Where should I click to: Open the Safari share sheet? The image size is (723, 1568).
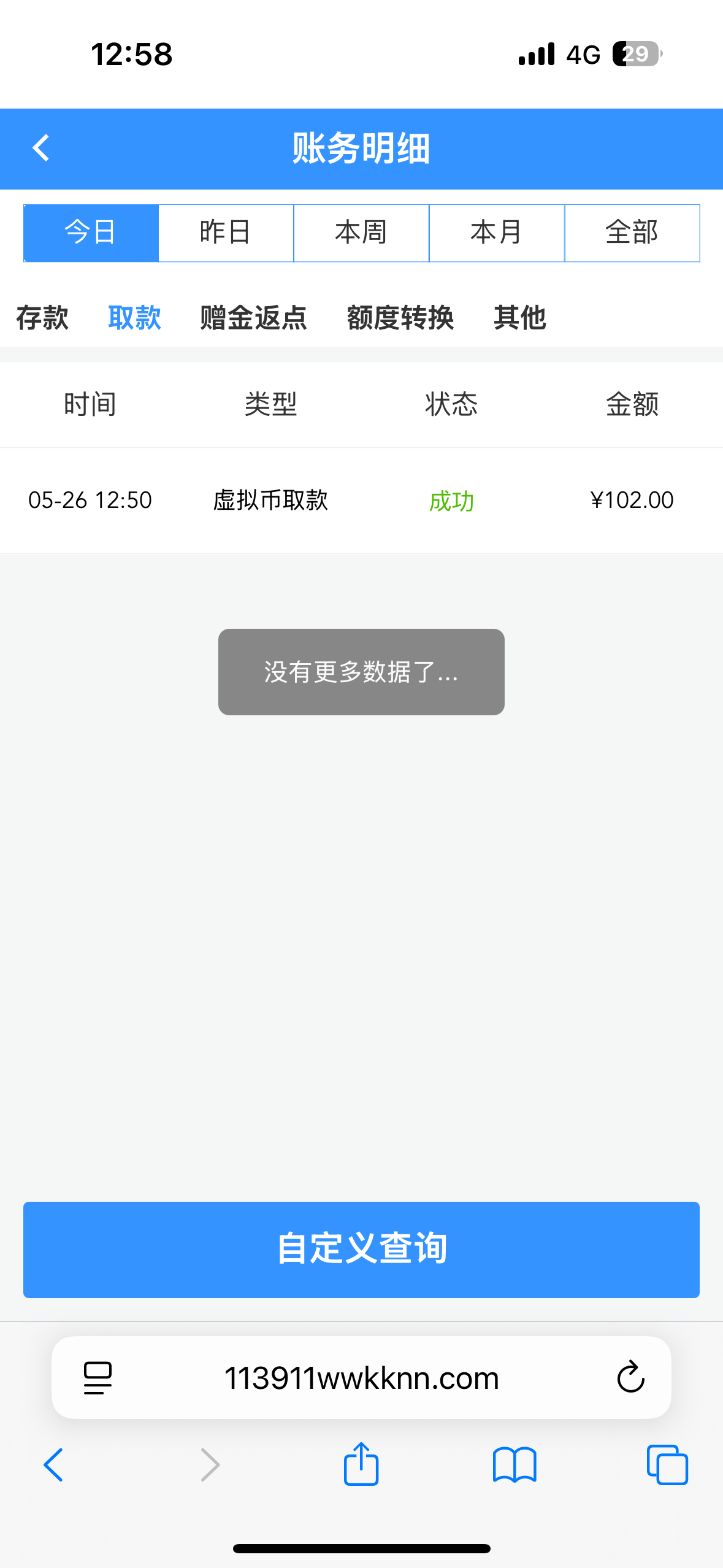(361, 1464)
